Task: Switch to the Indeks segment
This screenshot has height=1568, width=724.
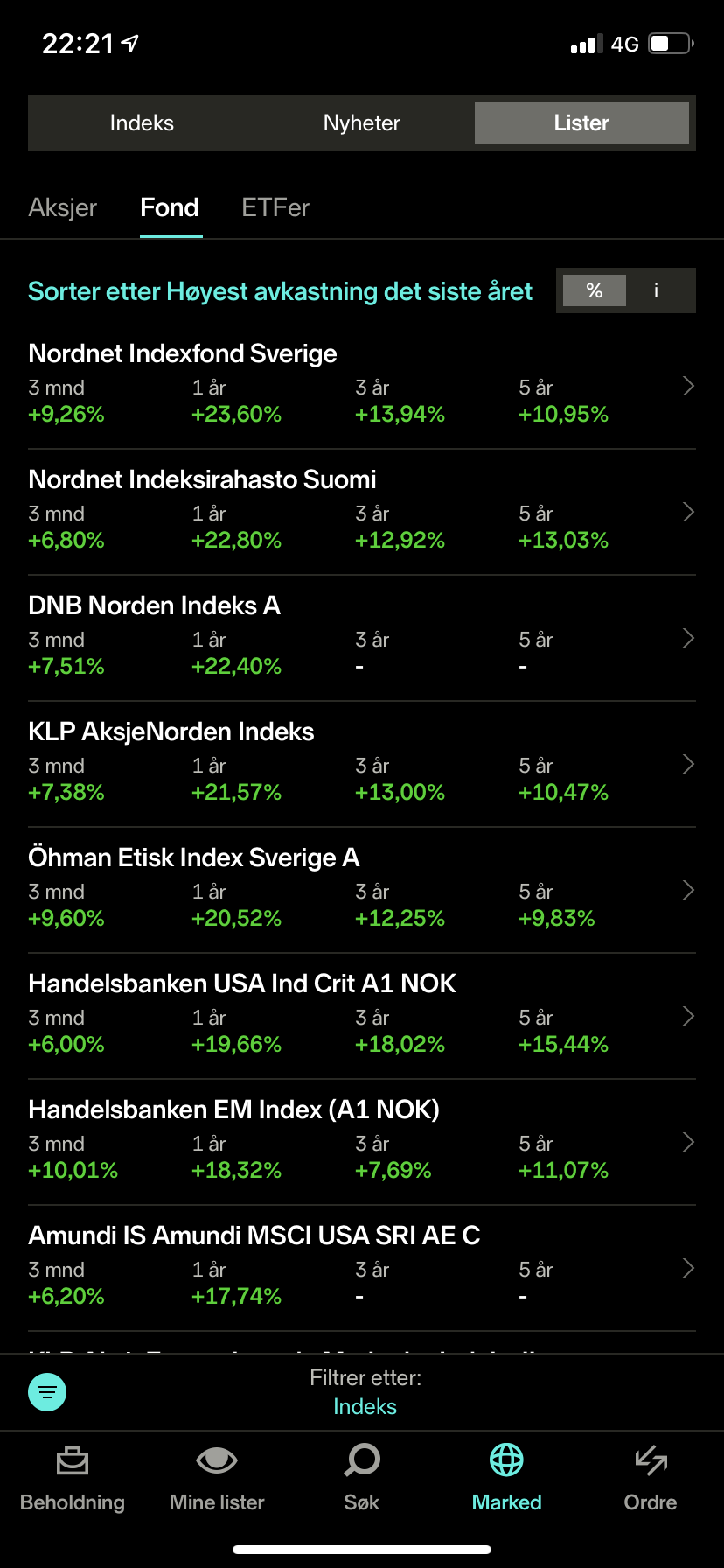Action: click(142, 123)
